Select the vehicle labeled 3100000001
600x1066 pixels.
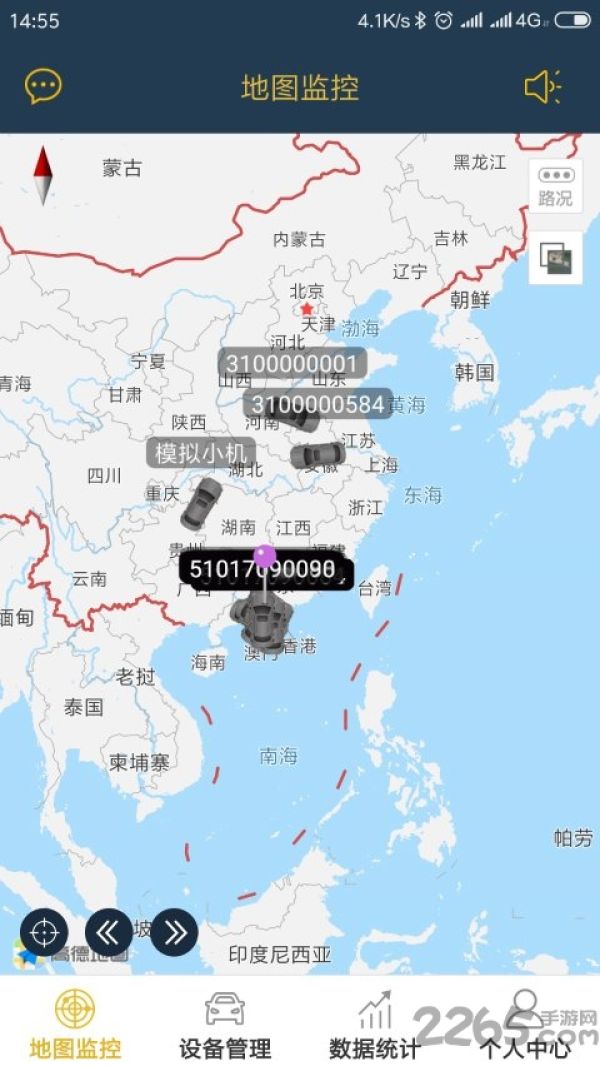pos(292,363)
